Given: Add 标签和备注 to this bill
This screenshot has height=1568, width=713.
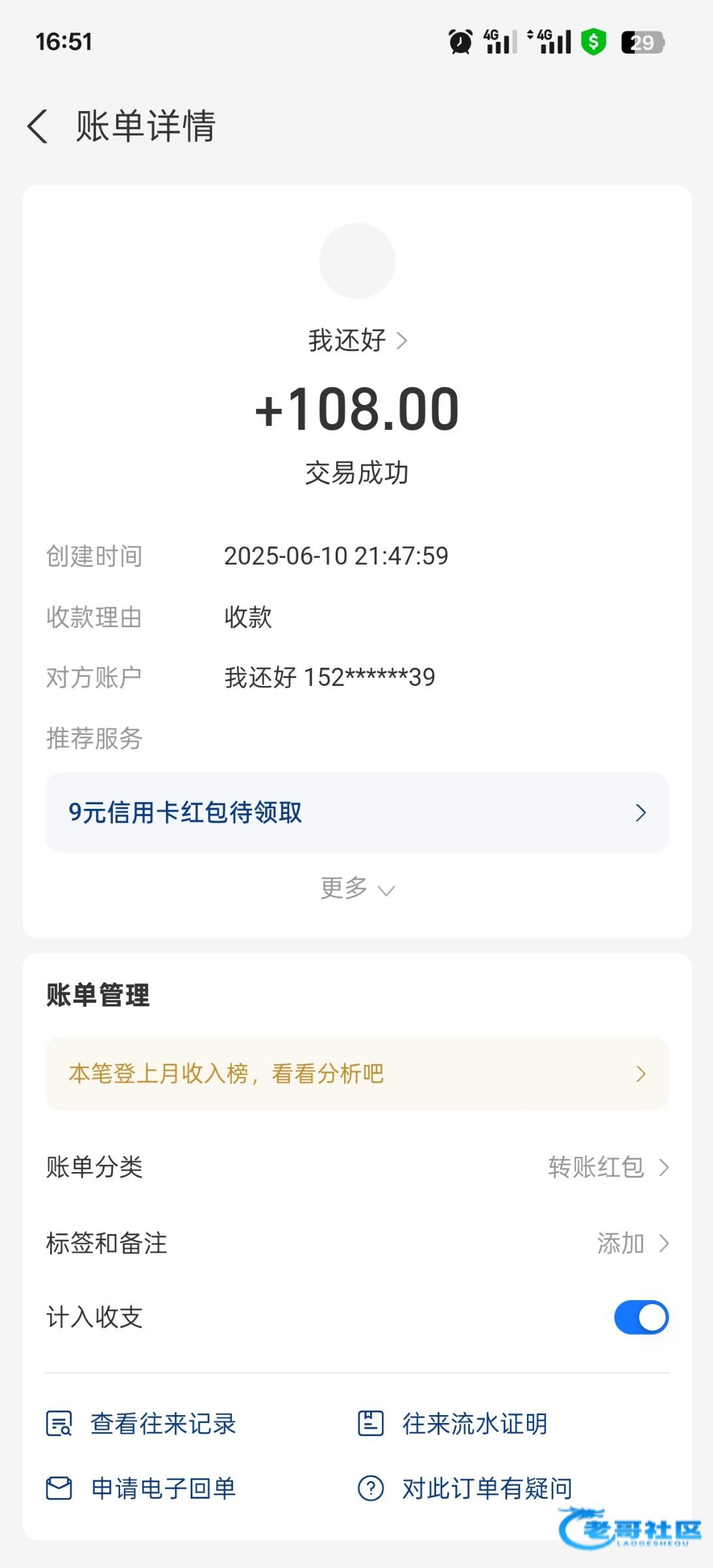Looking at the screenshot, I should click(357, 1243).
